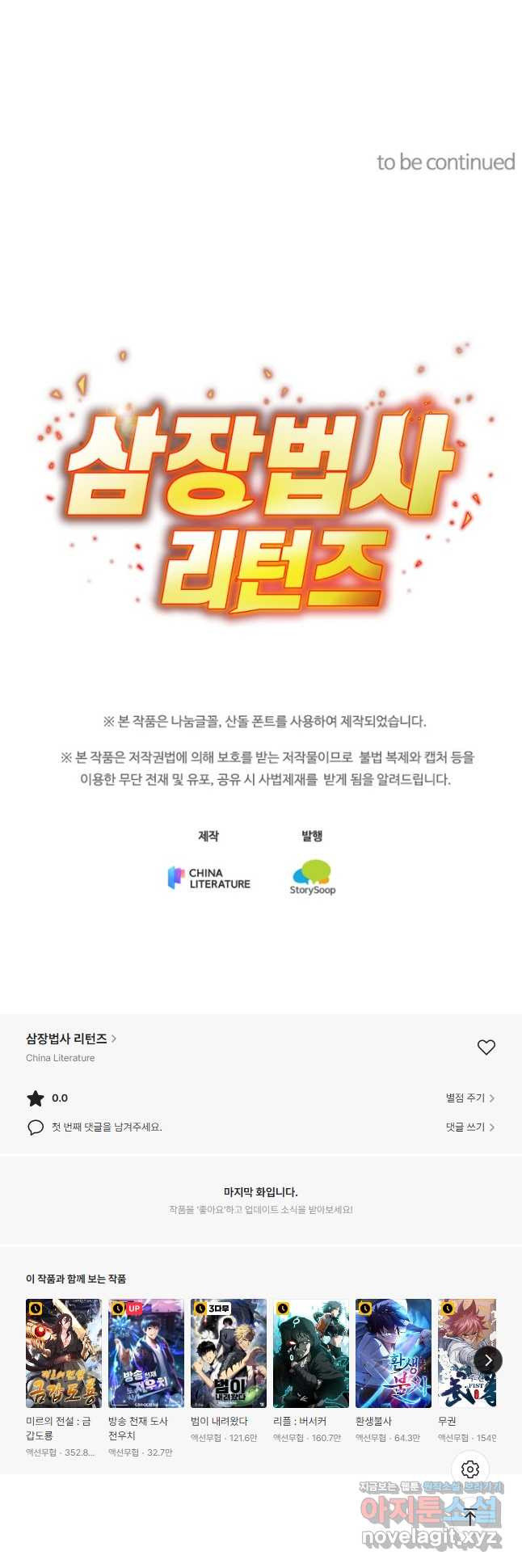
Task: Show next recommended works with the arrow
Action: point(488,1360)
